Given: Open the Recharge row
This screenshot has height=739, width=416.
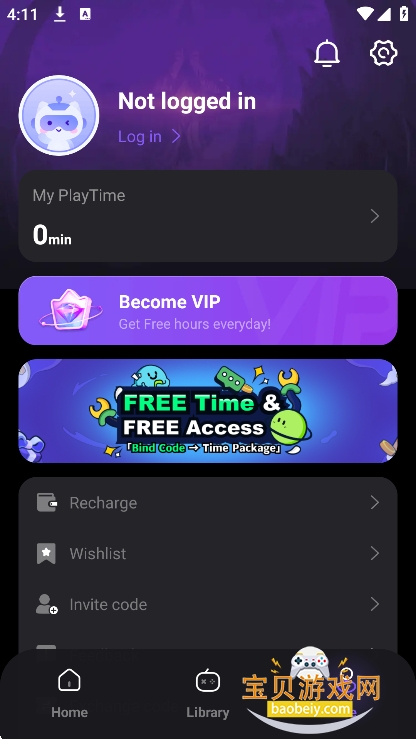Looking at the screenshot, I should point(208,503).
